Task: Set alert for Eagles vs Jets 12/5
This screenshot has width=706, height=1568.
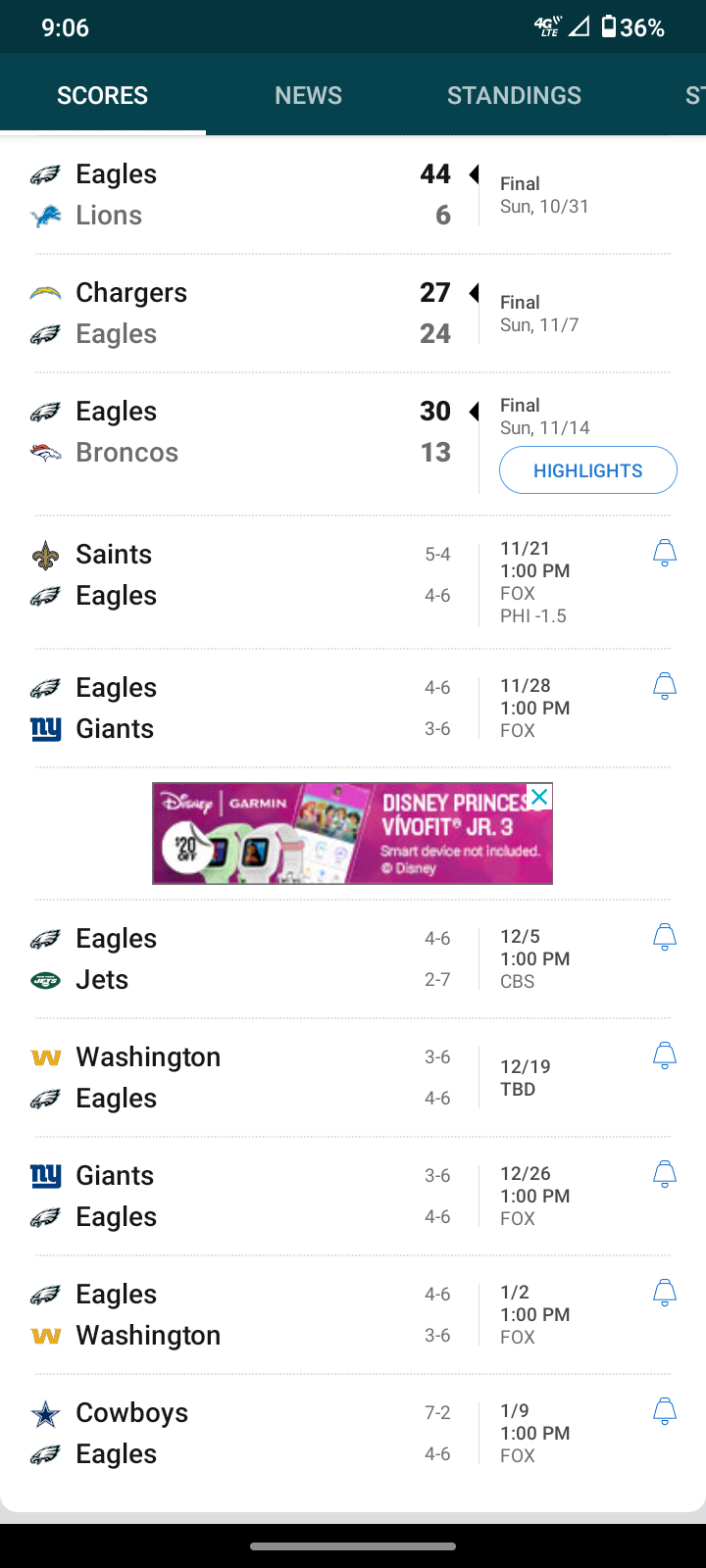Action: point(665,937)
